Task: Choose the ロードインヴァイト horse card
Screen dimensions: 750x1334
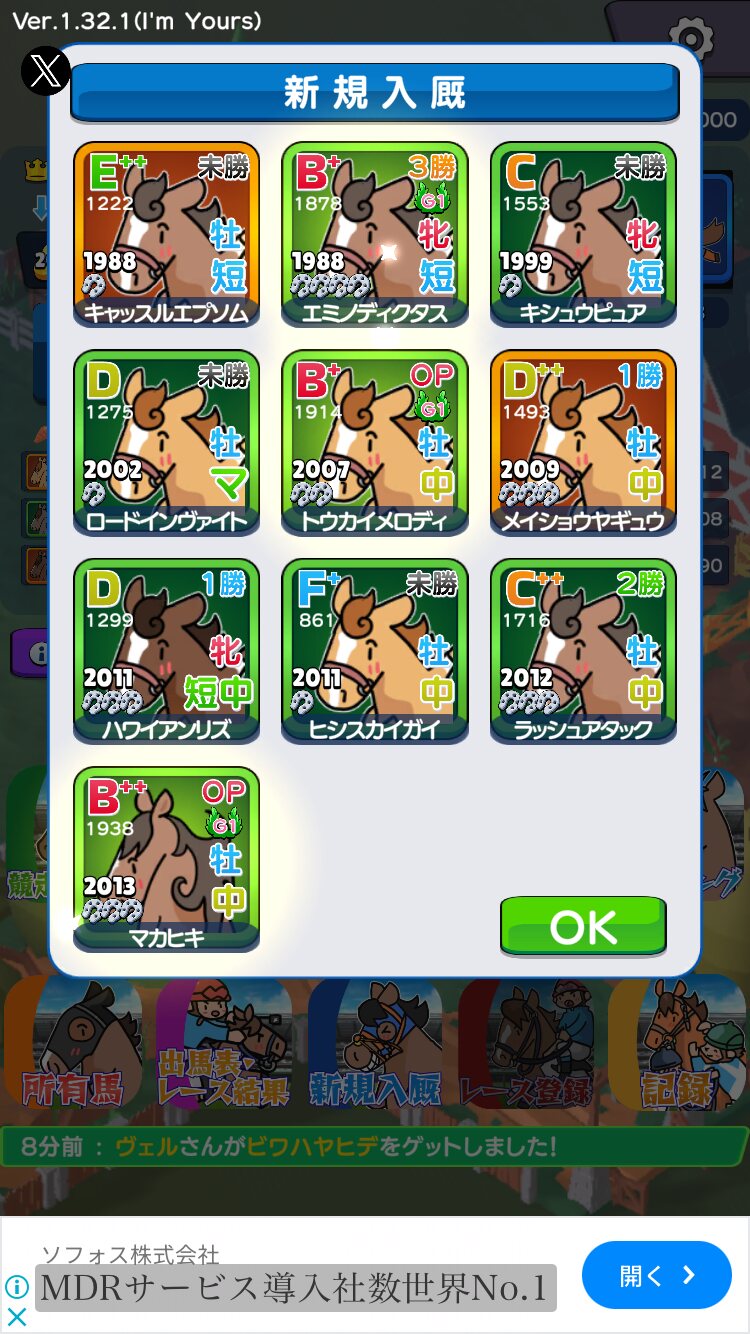Action: tap(166, 443)
